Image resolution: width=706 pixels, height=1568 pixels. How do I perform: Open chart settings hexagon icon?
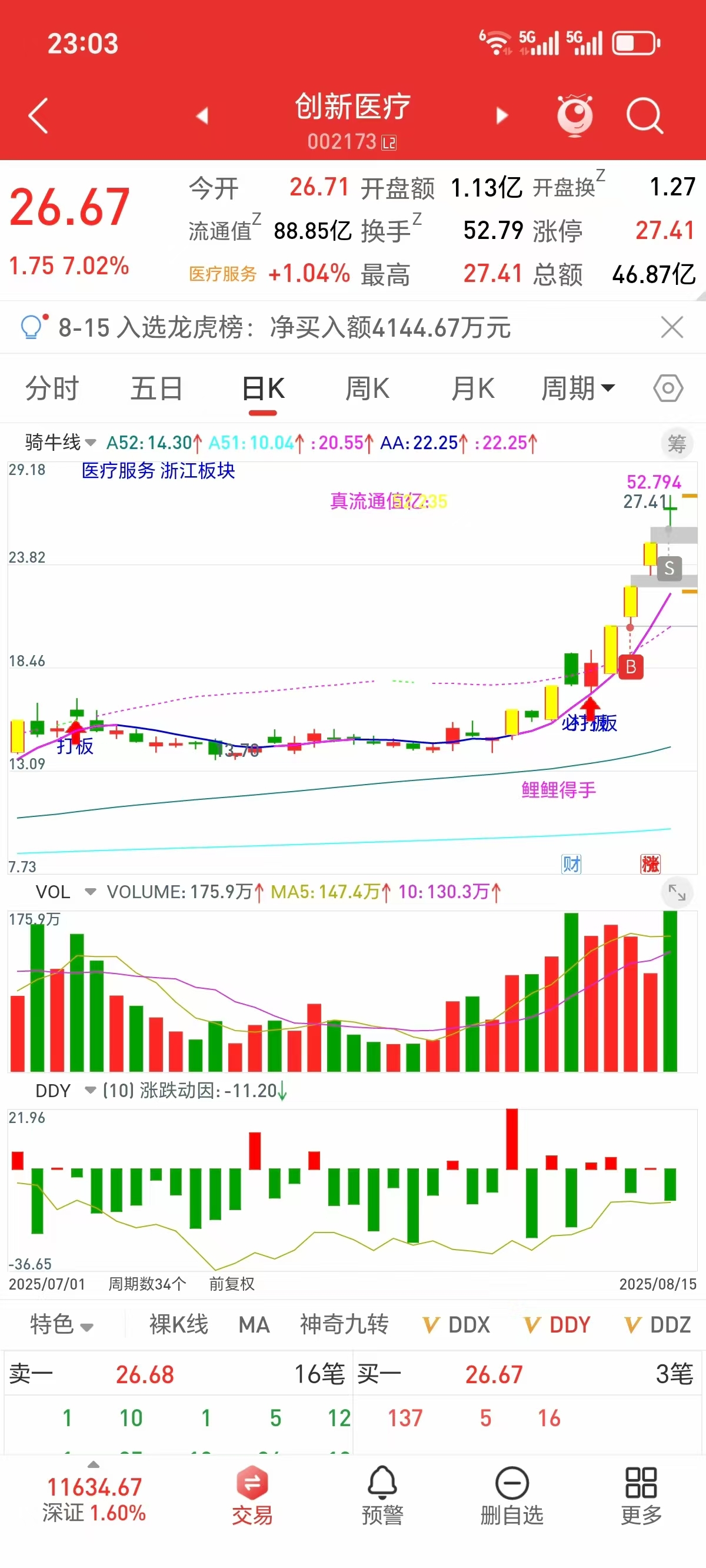coord(668,388)
